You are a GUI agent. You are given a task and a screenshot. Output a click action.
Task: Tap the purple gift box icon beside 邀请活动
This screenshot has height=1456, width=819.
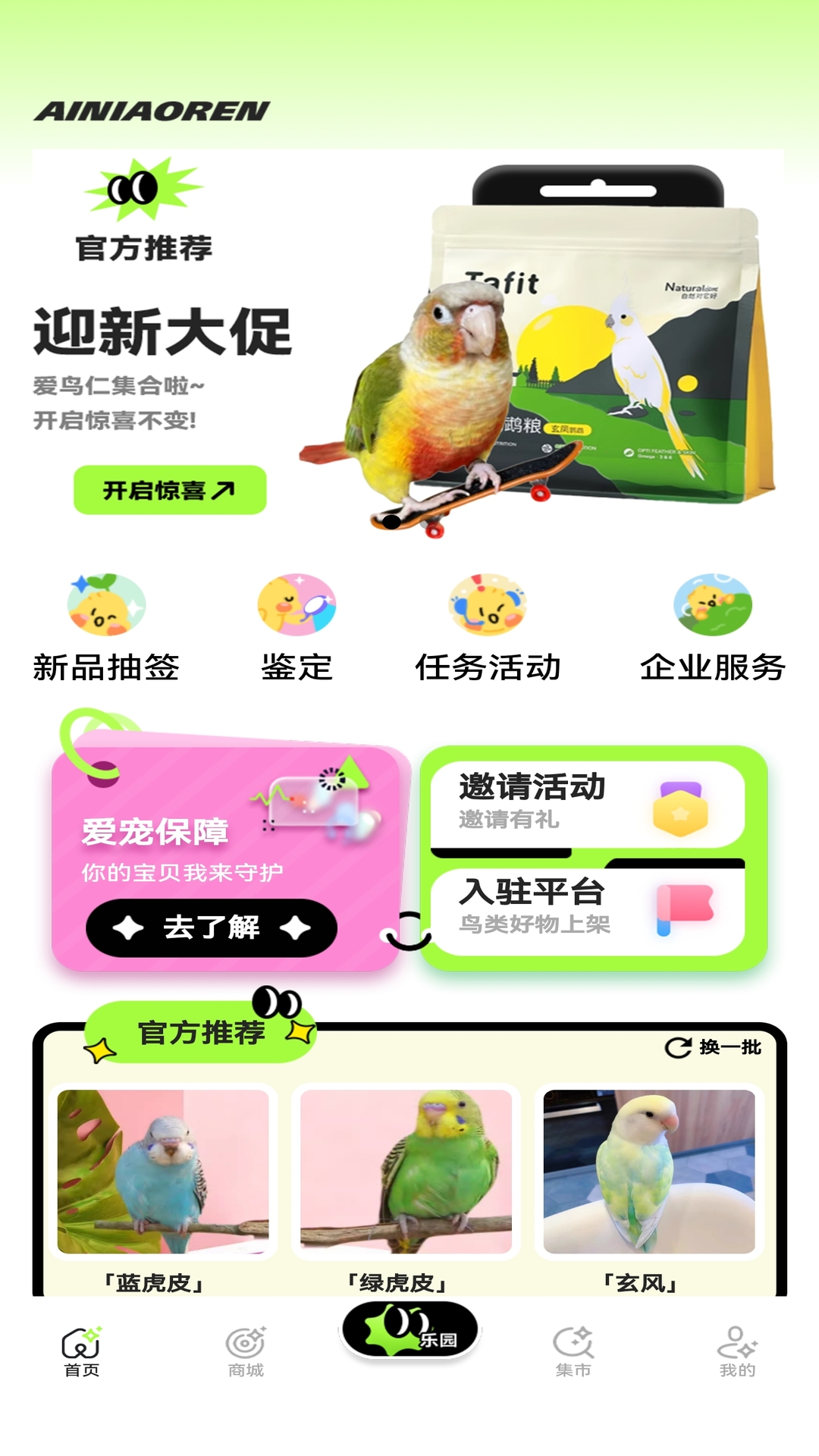tap(682, 805)
